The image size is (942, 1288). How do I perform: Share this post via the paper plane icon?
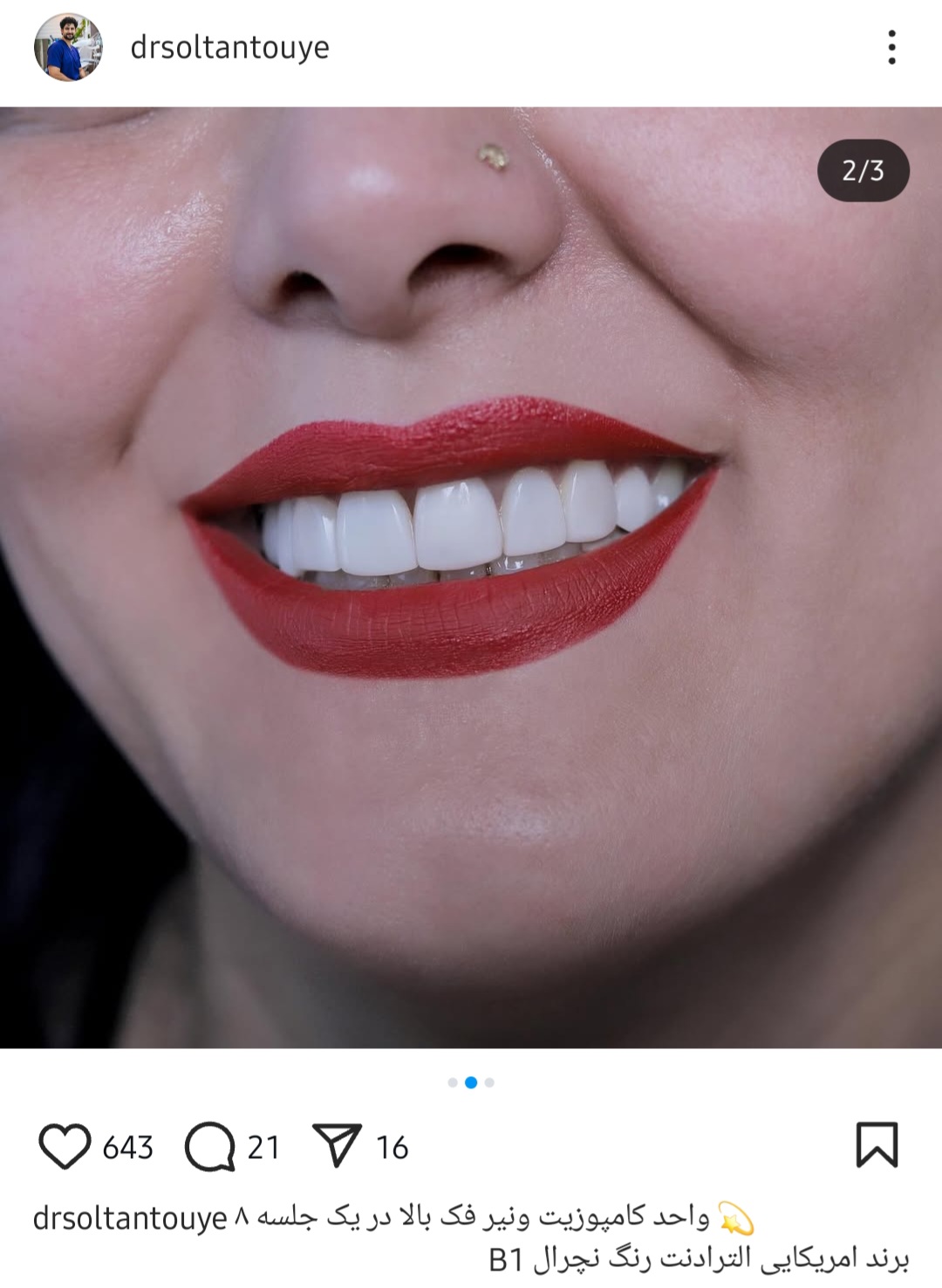click(x=337, y=1146)
